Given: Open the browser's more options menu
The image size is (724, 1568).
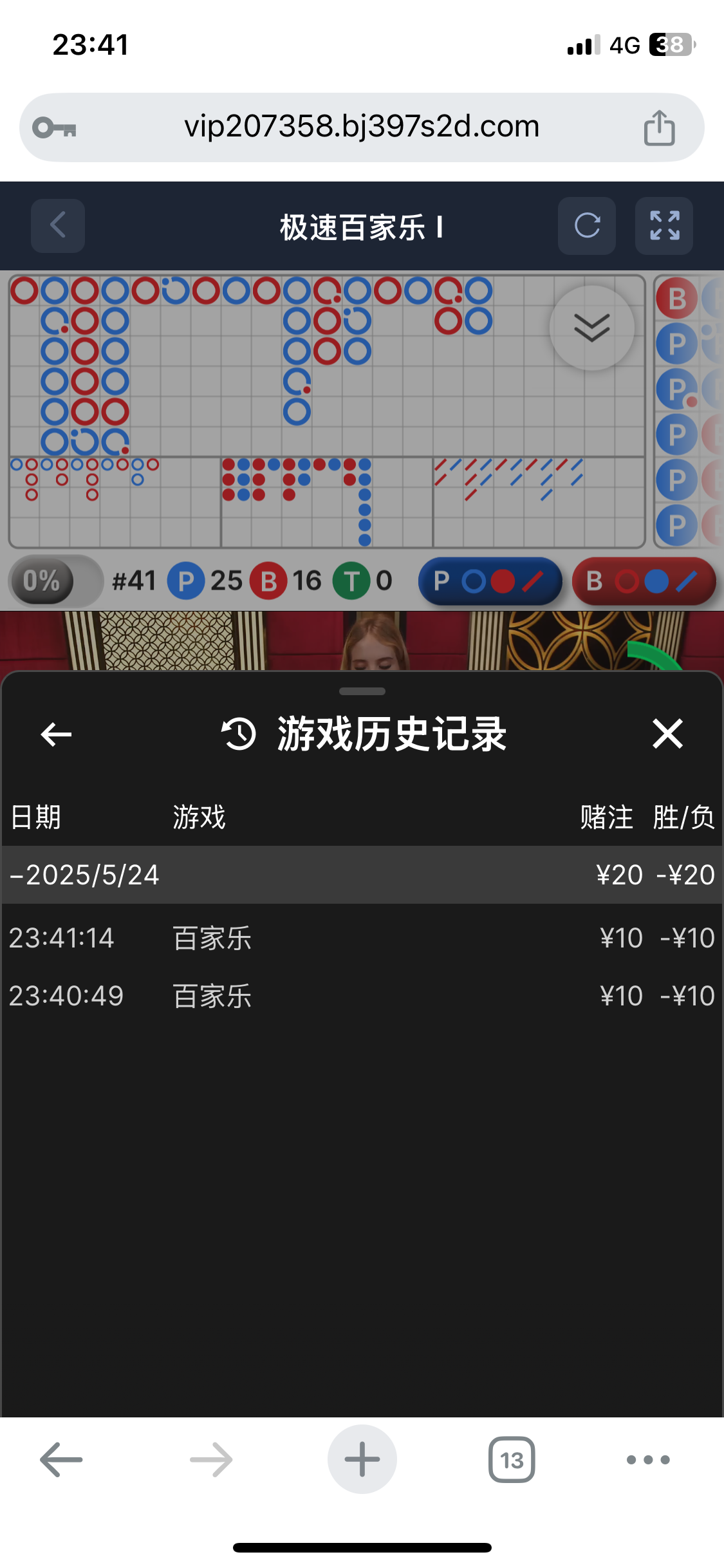Looking at the screenshot, I should (648, 1459).
